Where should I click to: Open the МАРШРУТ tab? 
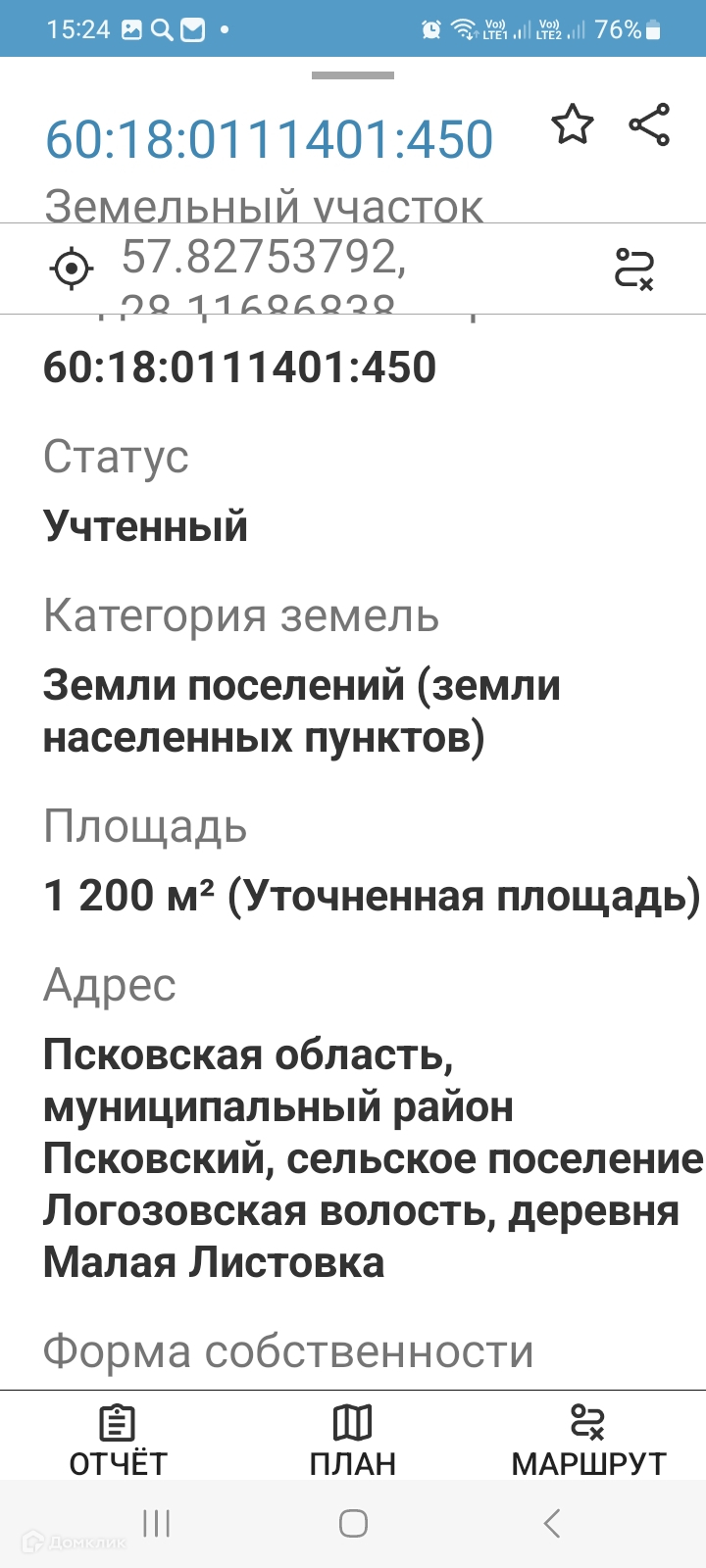(x=588, y=1439)
